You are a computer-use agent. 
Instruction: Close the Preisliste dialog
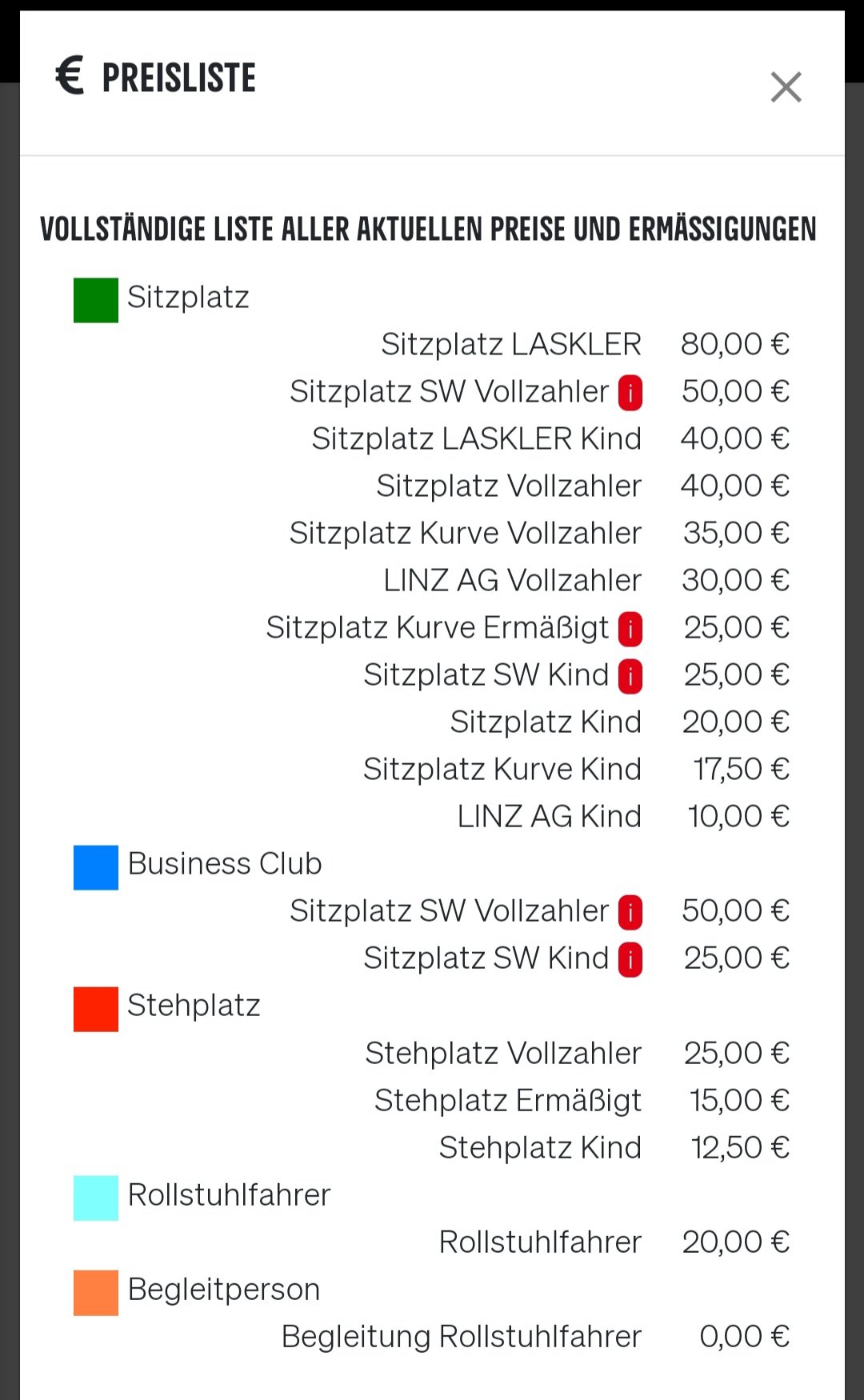(x=786, y=86)
